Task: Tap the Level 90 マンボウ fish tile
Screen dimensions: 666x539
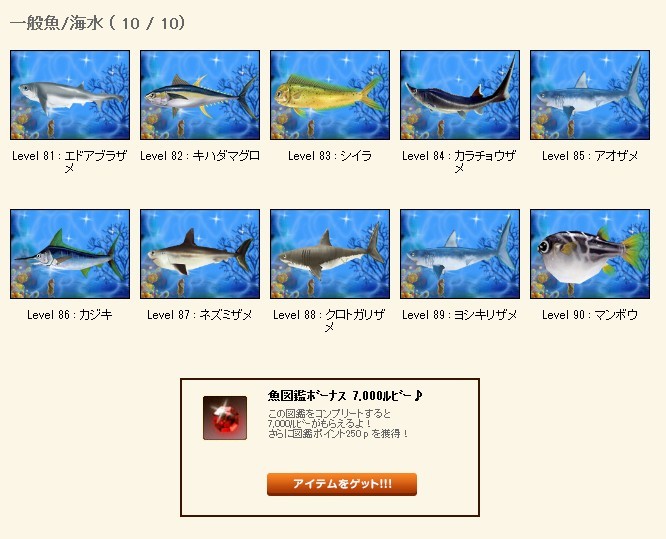Action: click(x=590, y=254)
